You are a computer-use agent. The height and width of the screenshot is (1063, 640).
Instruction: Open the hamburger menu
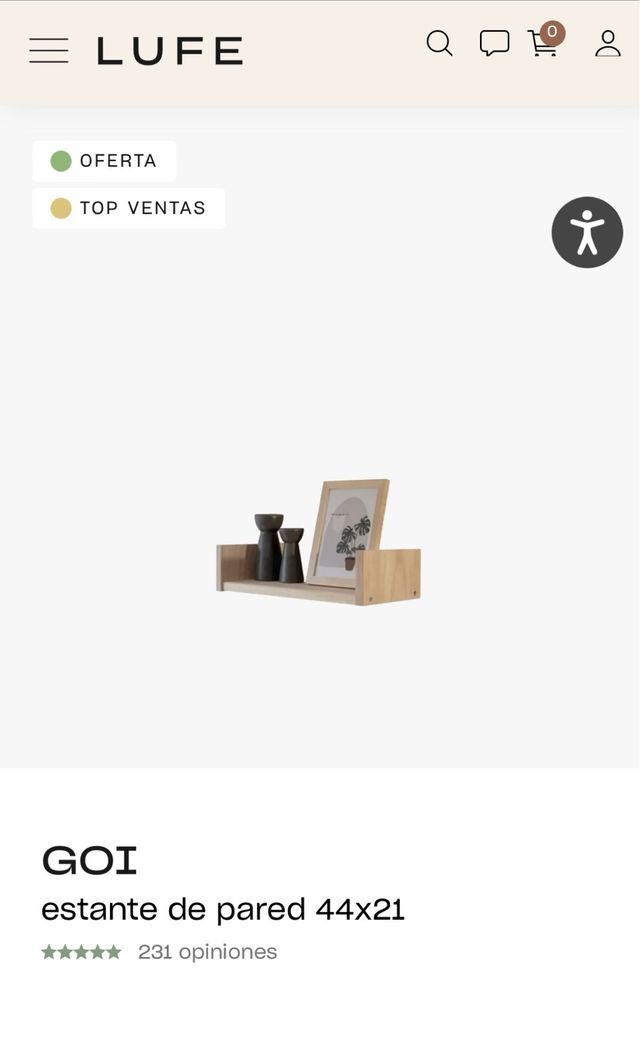pos(49,50)
